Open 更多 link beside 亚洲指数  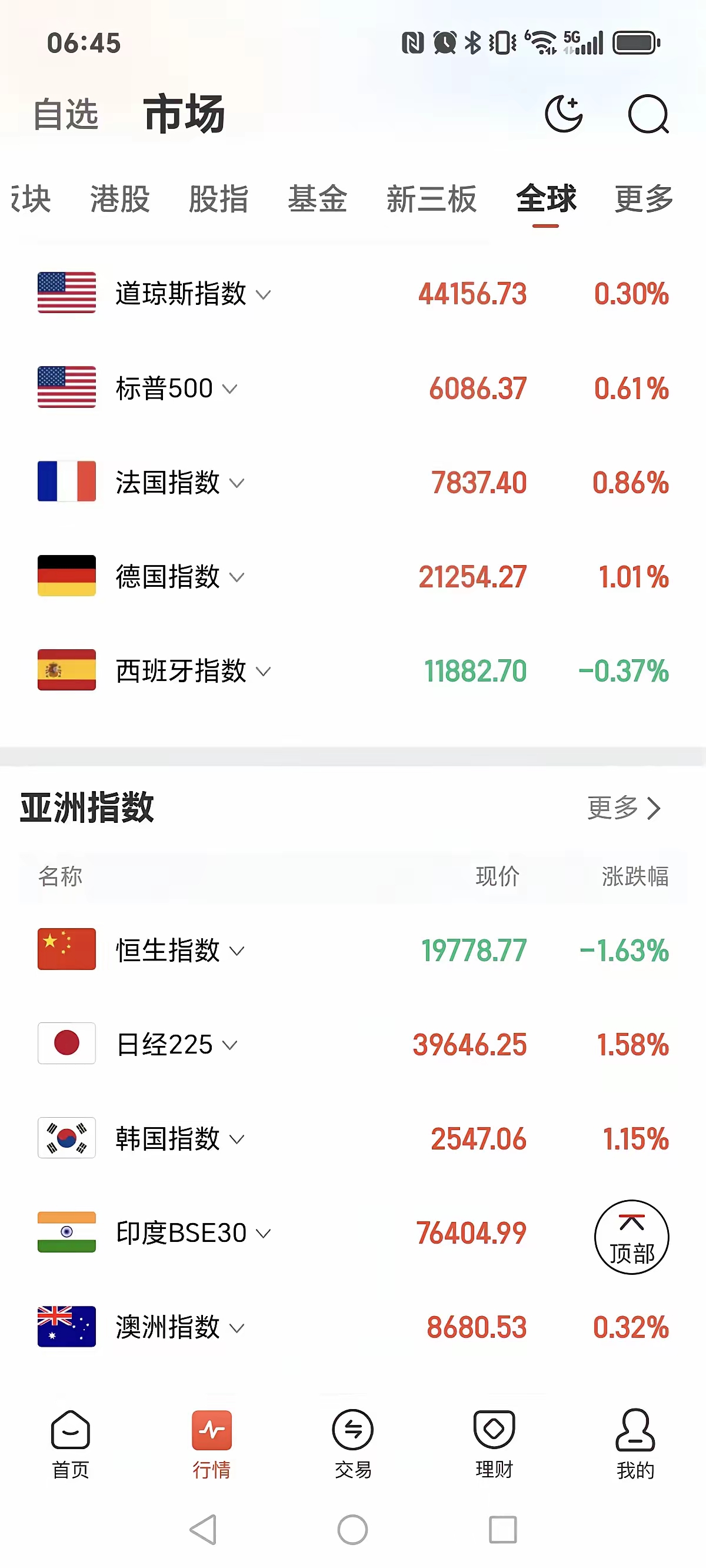[x=621, y=809]
